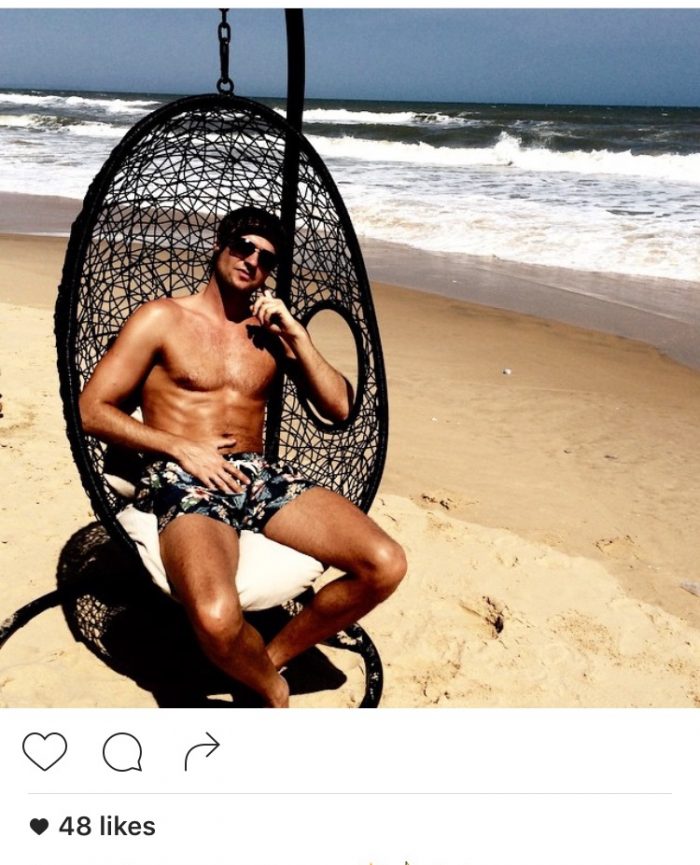
Task: Open comments on this post
Action: pos(122,752)
